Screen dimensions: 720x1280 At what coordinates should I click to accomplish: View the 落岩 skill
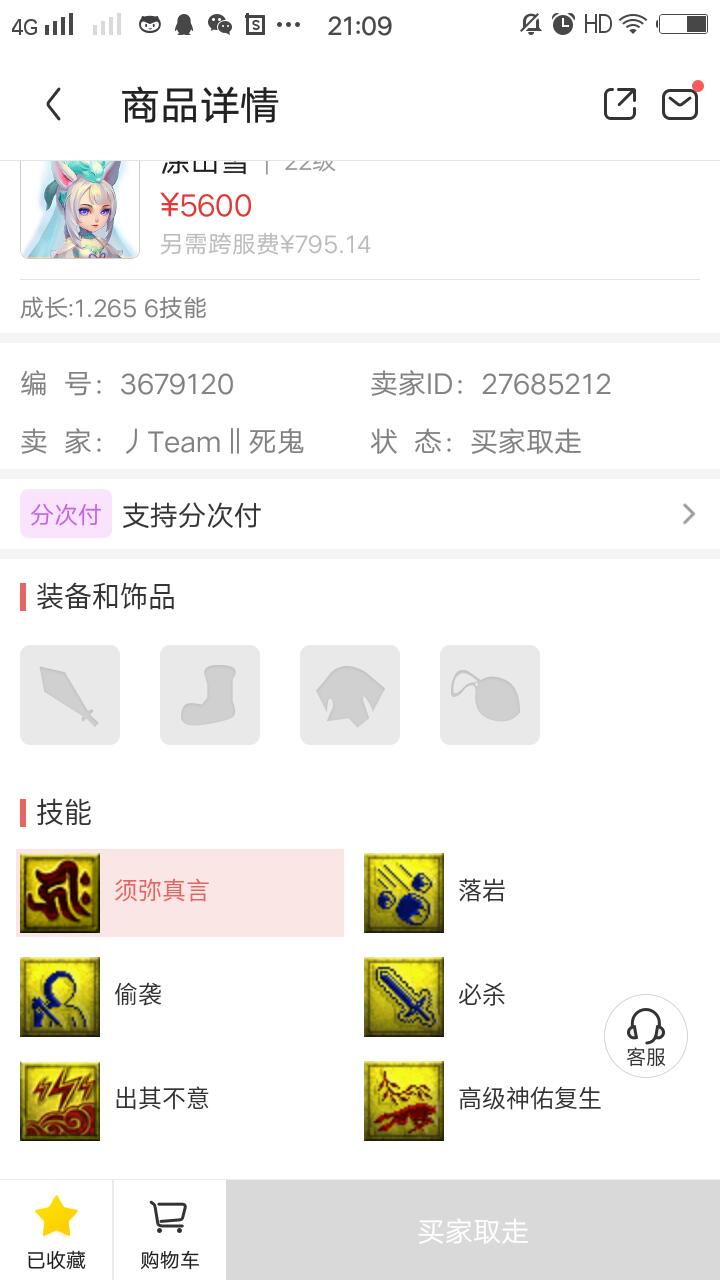tap(482, 892)
